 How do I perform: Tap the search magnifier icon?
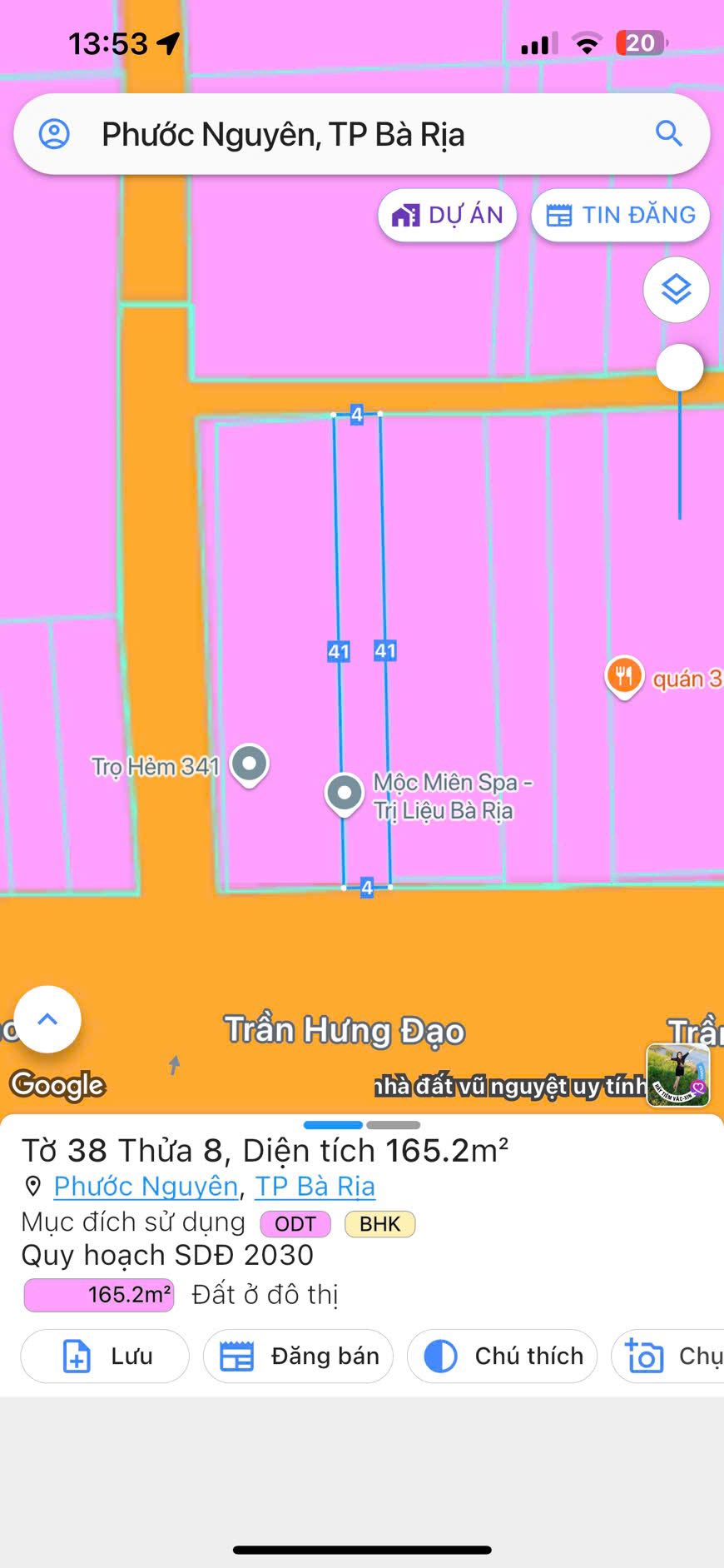(x=668, y=133)
